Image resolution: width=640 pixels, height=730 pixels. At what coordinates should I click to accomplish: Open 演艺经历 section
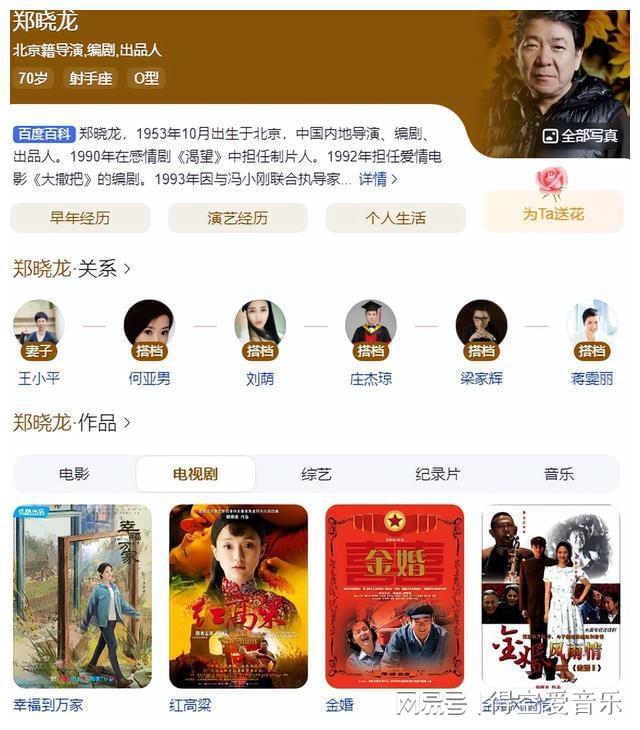click(x=238, y=218)
